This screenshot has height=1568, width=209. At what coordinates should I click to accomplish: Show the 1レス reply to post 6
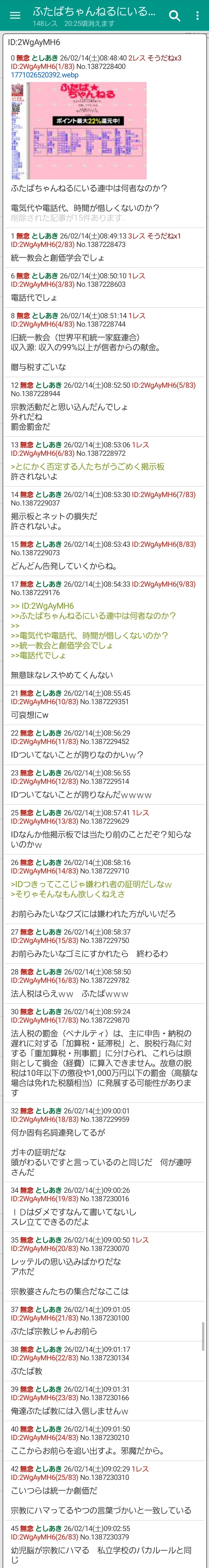pyautogui.click(x=137, y=276)
